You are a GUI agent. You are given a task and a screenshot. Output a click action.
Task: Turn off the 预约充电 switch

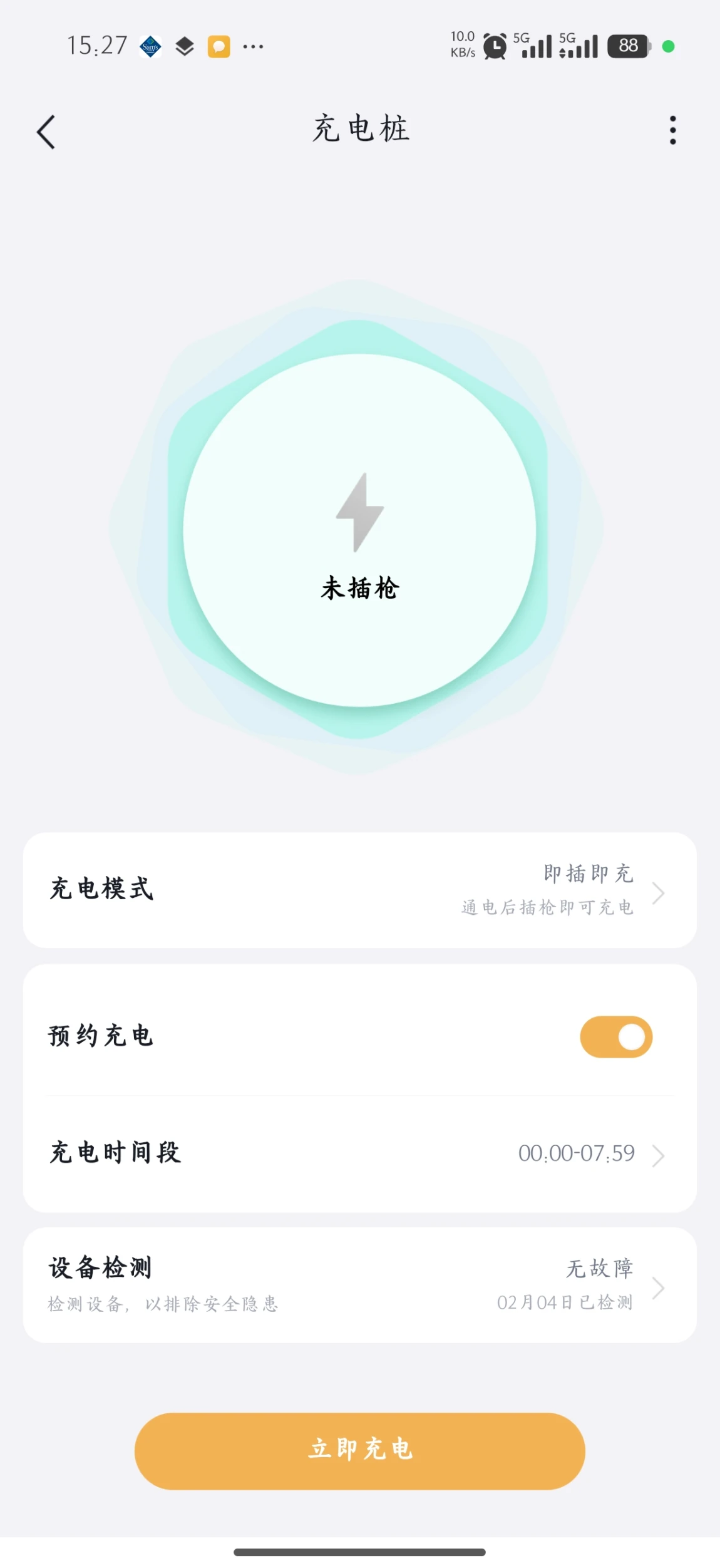tap(616, 1037)
